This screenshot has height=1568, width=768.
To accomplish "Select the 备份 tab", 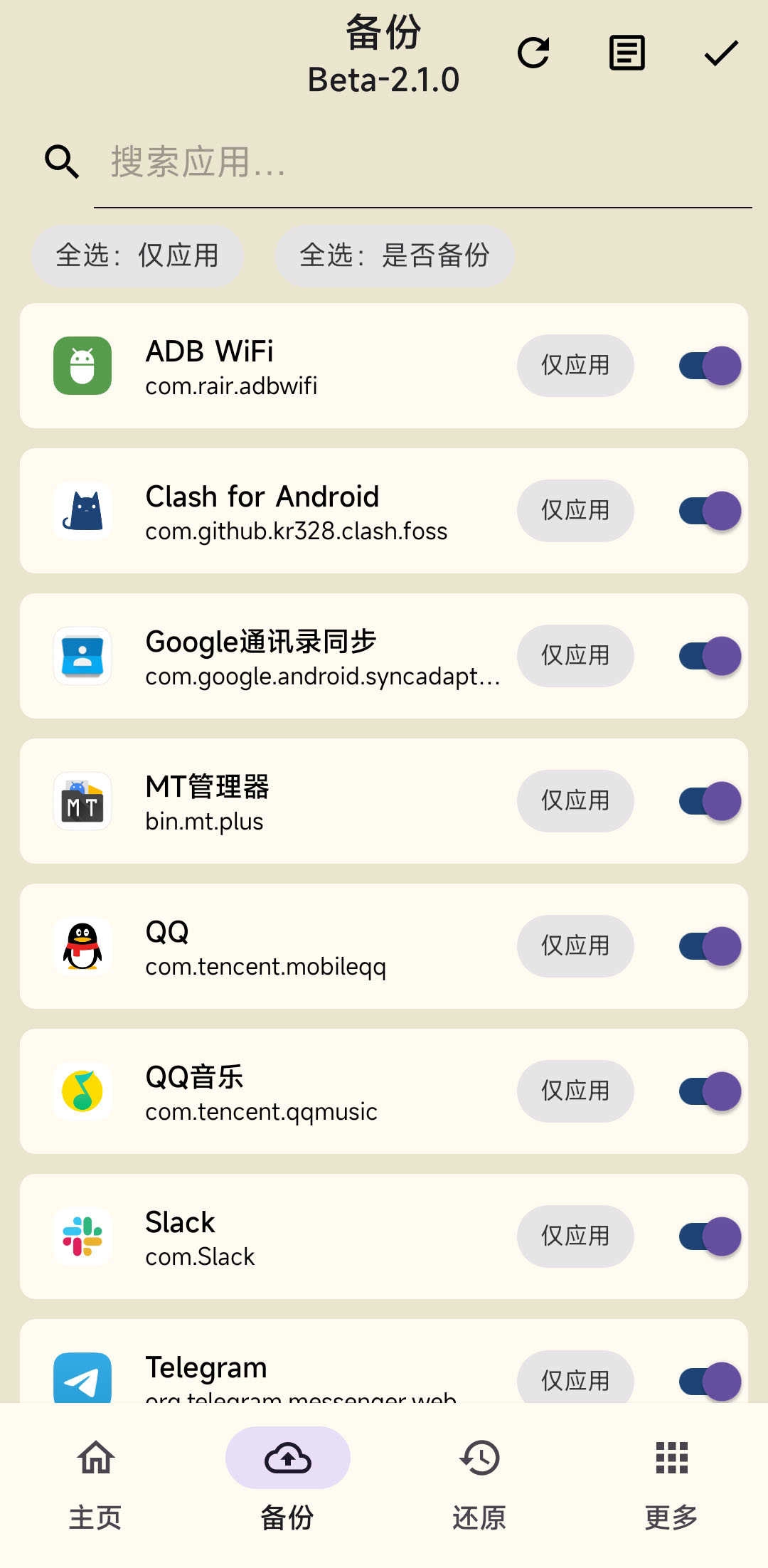I will (x=287, y=1483).
